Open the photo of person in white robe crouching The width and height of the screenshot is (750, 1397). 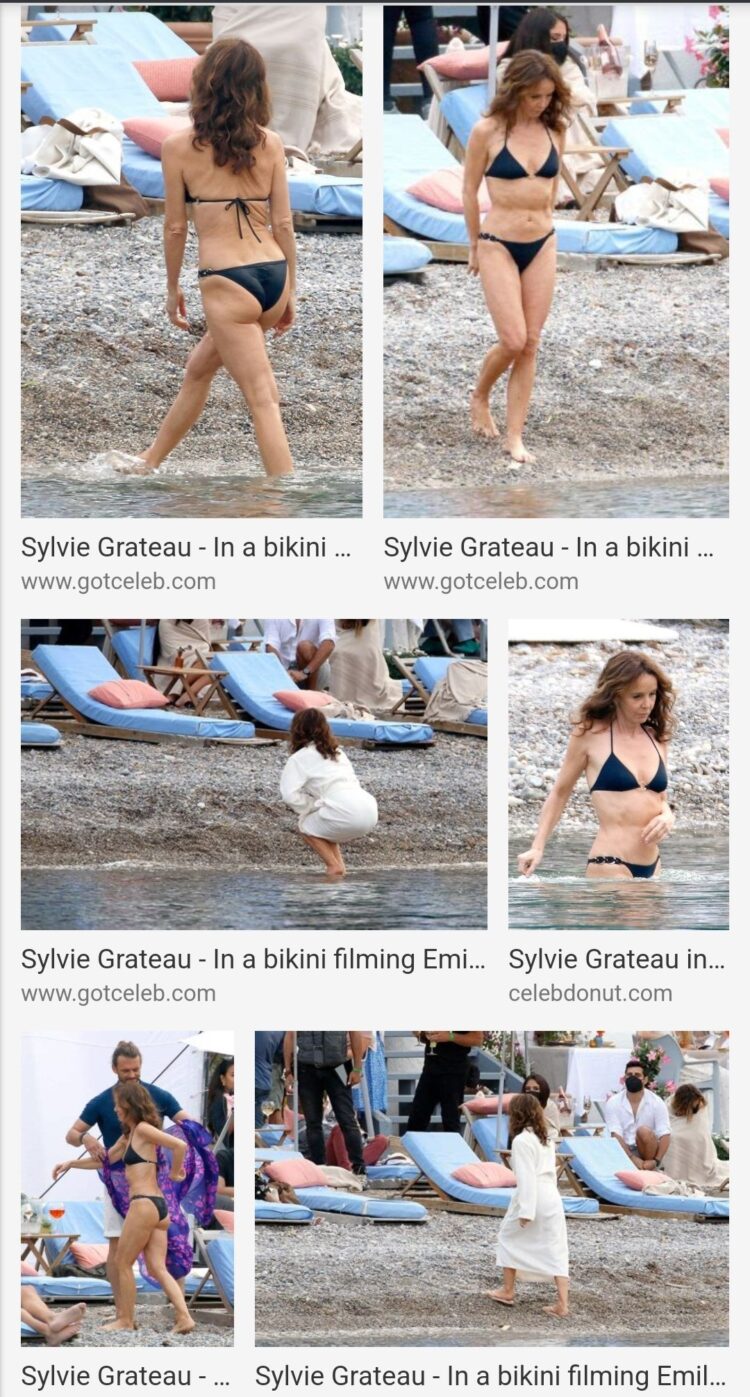coord(254,774)
